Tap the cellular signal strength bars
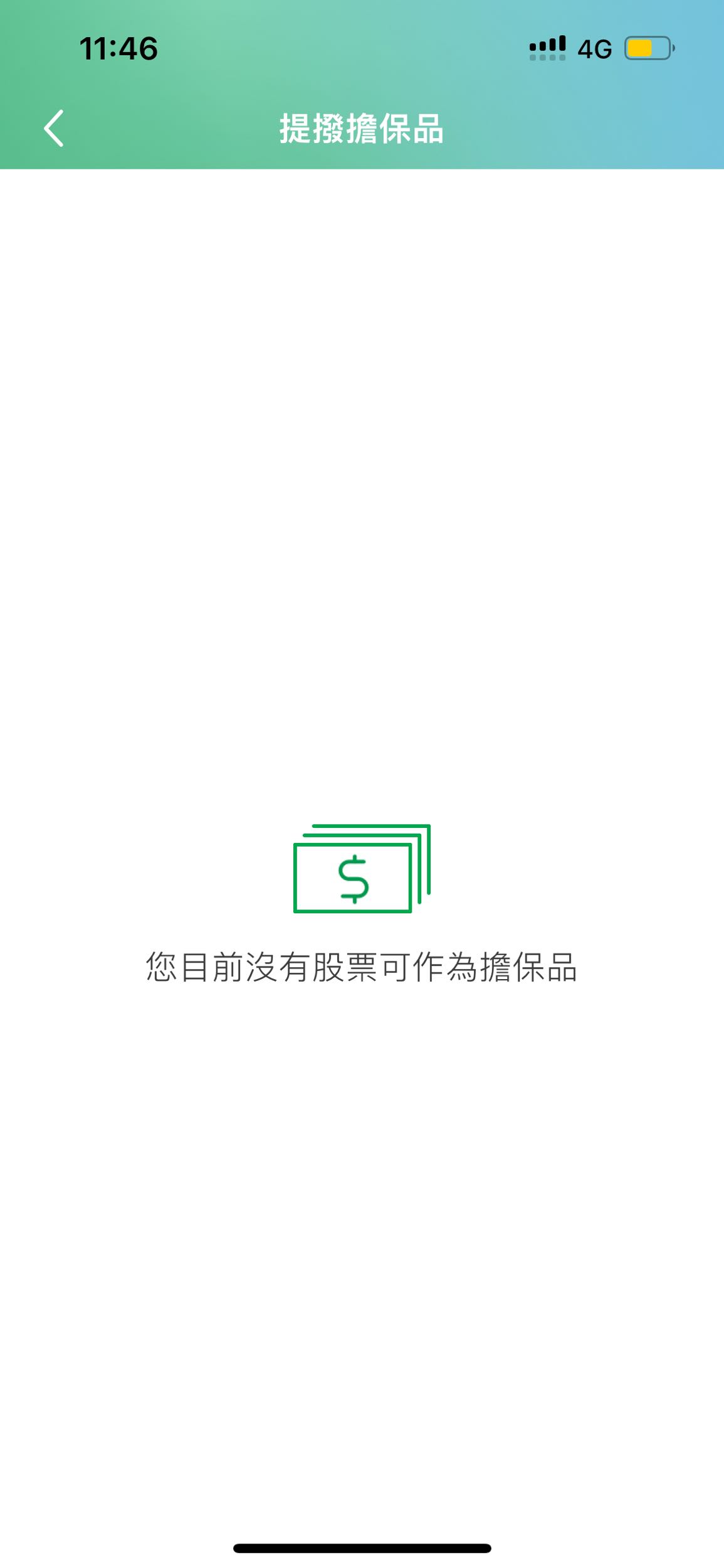Image resolution: width=724 pixels, height=1568 pixels. pyautogui.click(x=547, y=49)
